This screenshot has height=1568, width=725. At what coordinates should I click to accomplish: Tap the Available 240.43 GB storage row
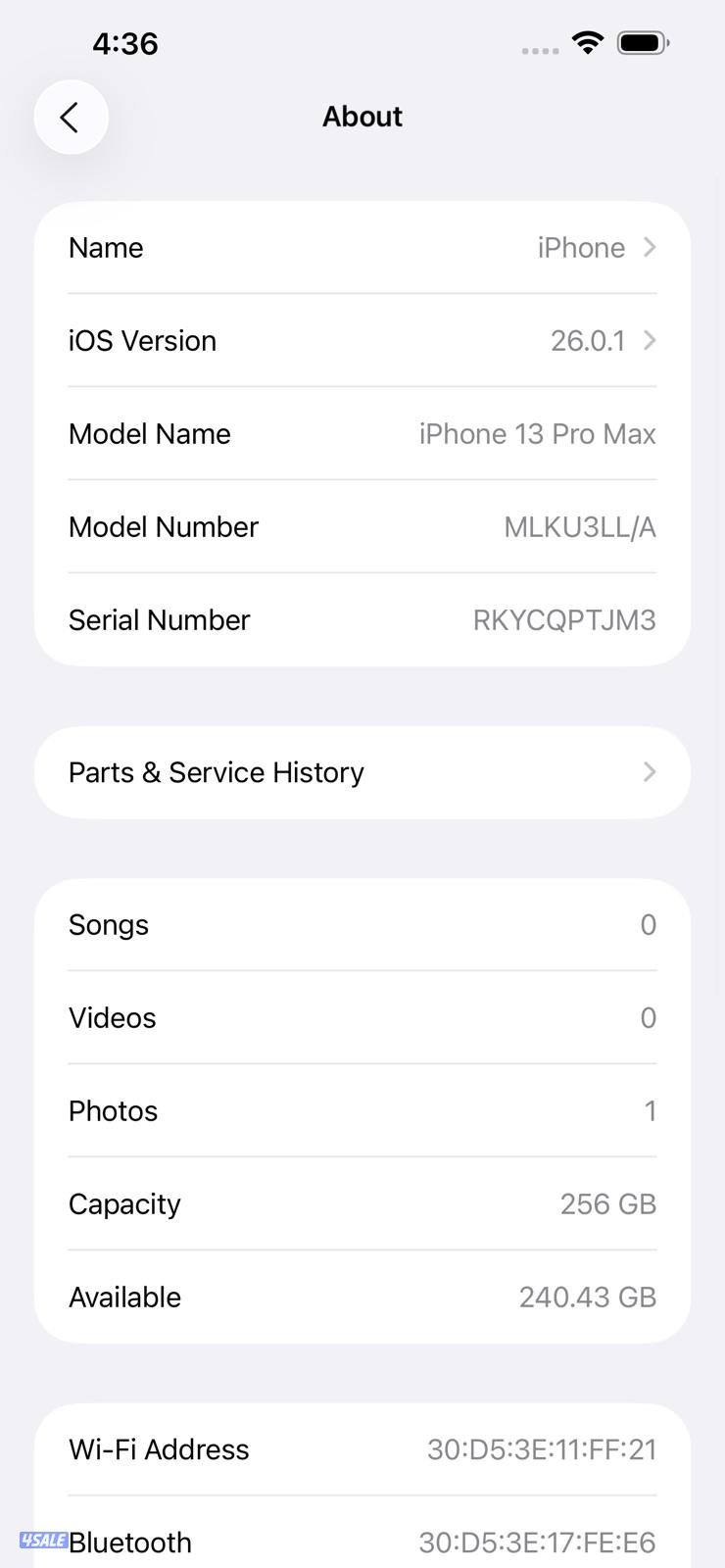click(x=362, y=1297)
